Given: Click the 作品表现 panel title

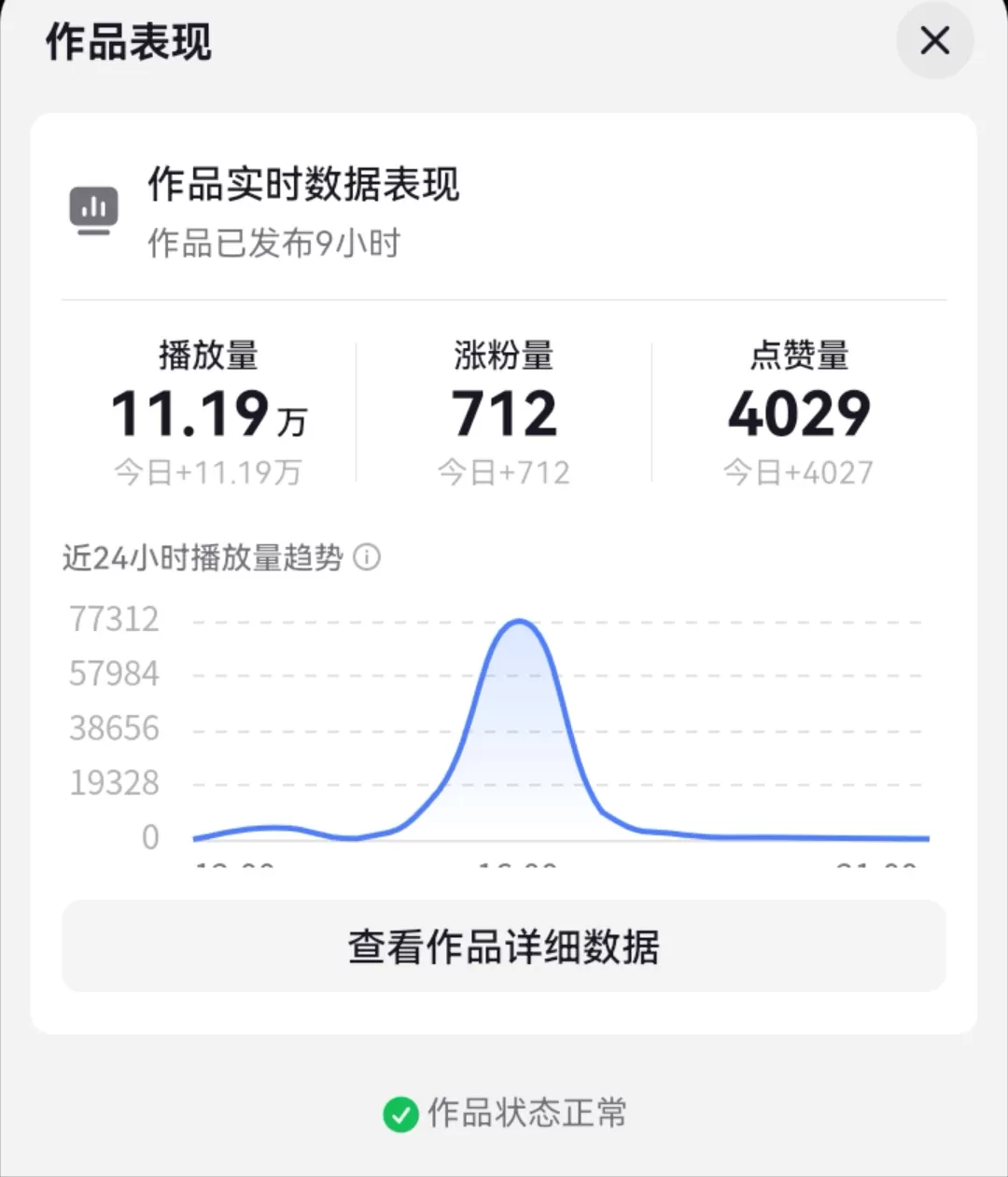Looking at the screenshot, I should click(x=127, y=42).
